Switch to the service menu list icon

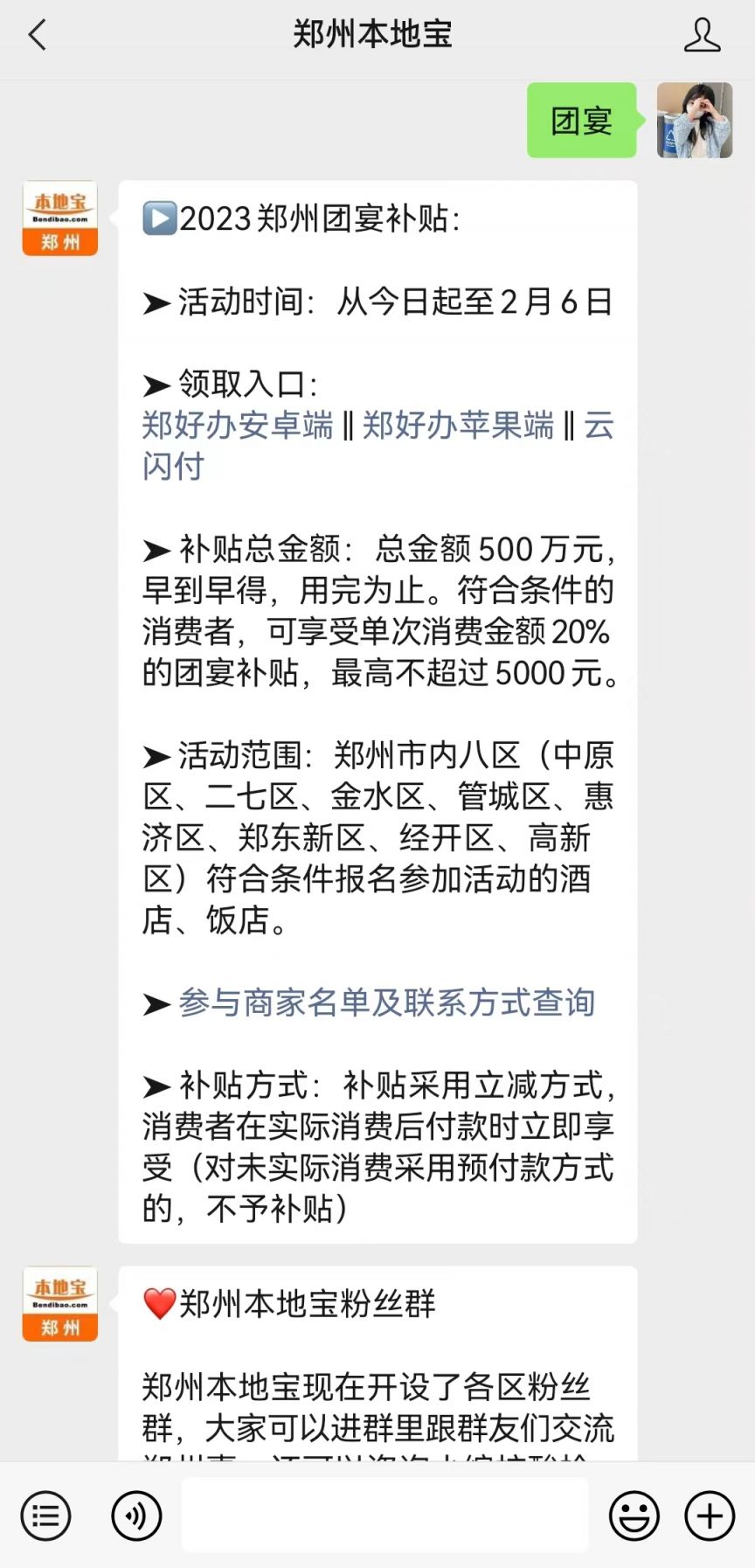pos(45,1516)
